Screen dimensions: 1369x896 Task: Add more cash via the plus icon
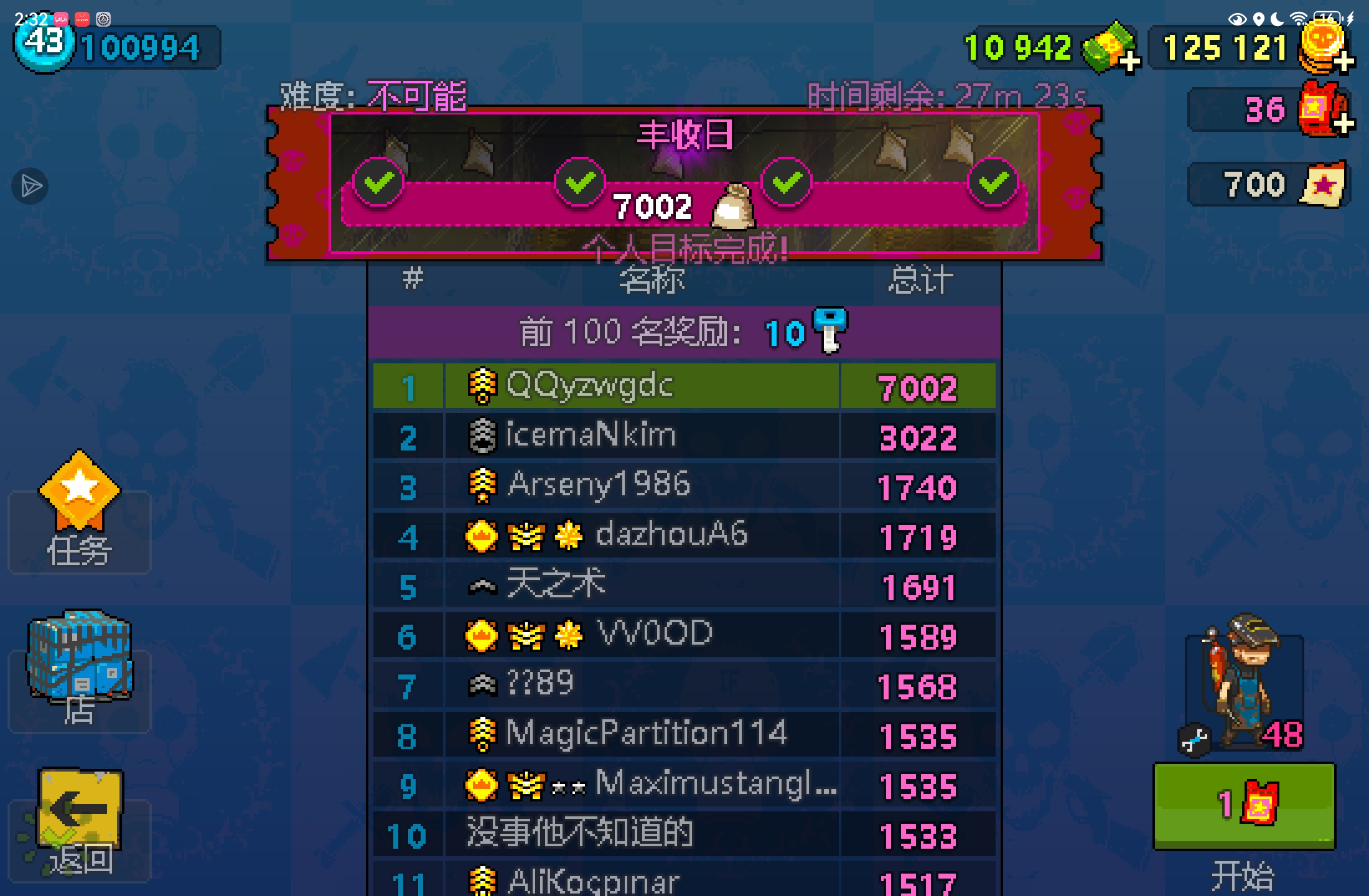(x=1129, y=61)
